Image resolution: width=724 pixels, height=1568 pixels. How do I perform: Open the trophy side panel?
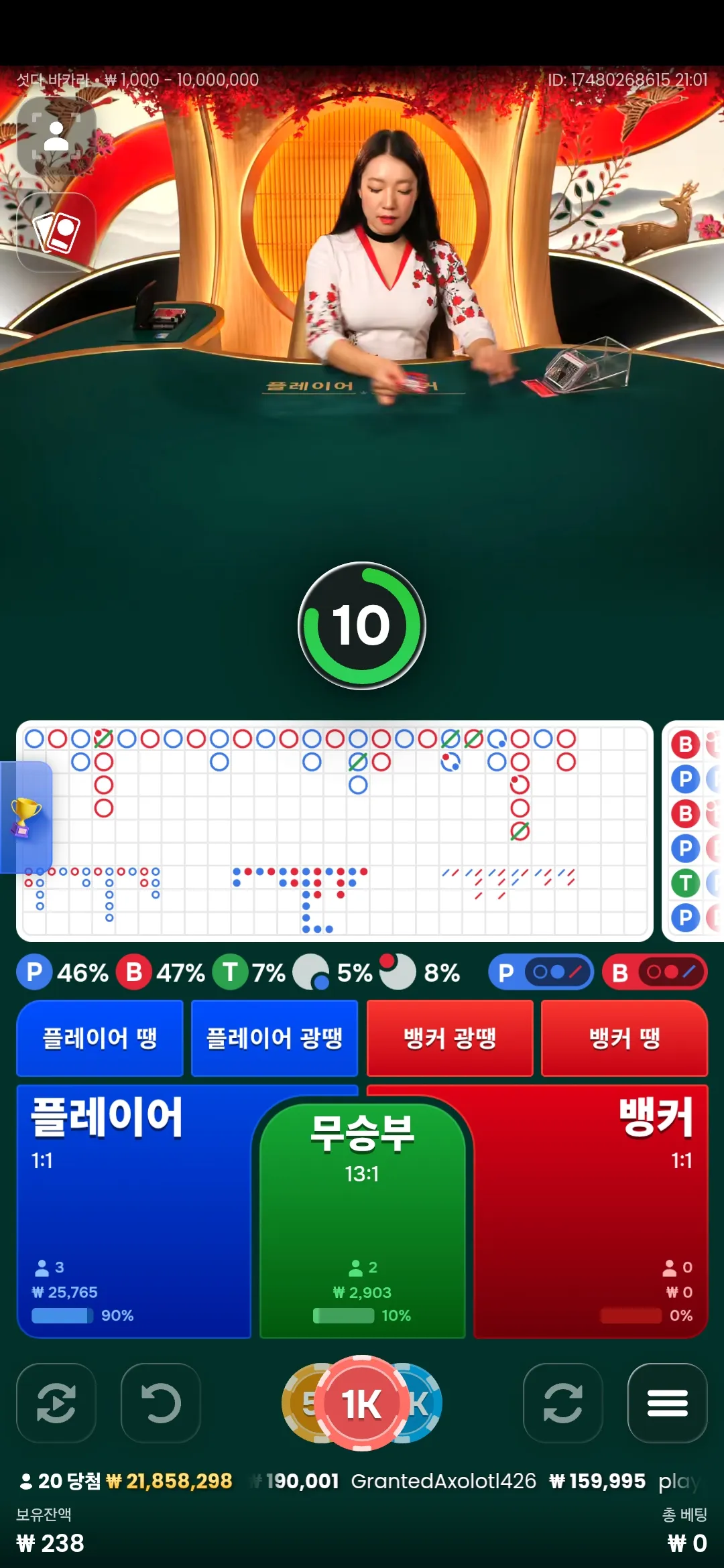pos(26,817)
